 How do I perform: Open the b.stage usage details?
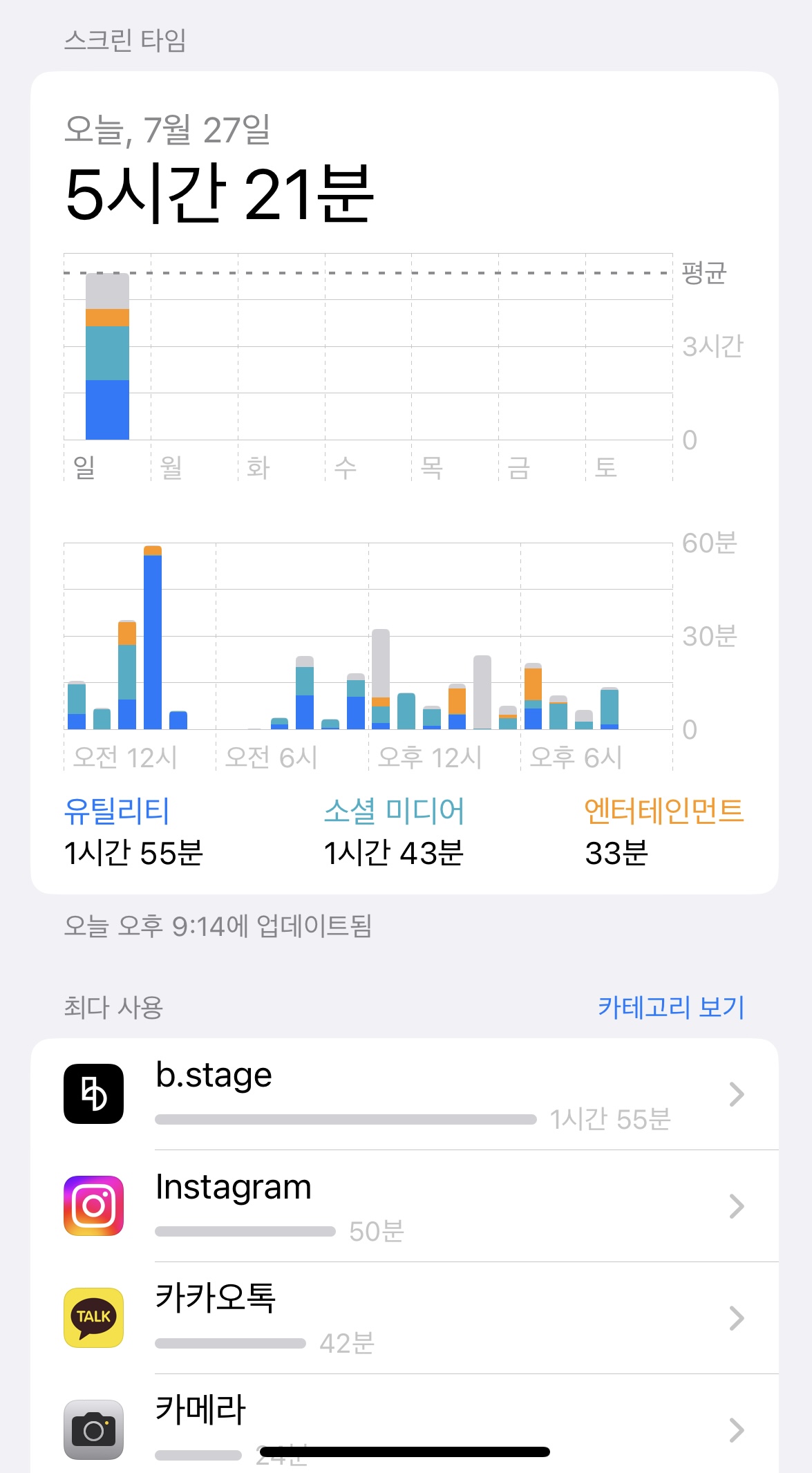coord(404,1094)
